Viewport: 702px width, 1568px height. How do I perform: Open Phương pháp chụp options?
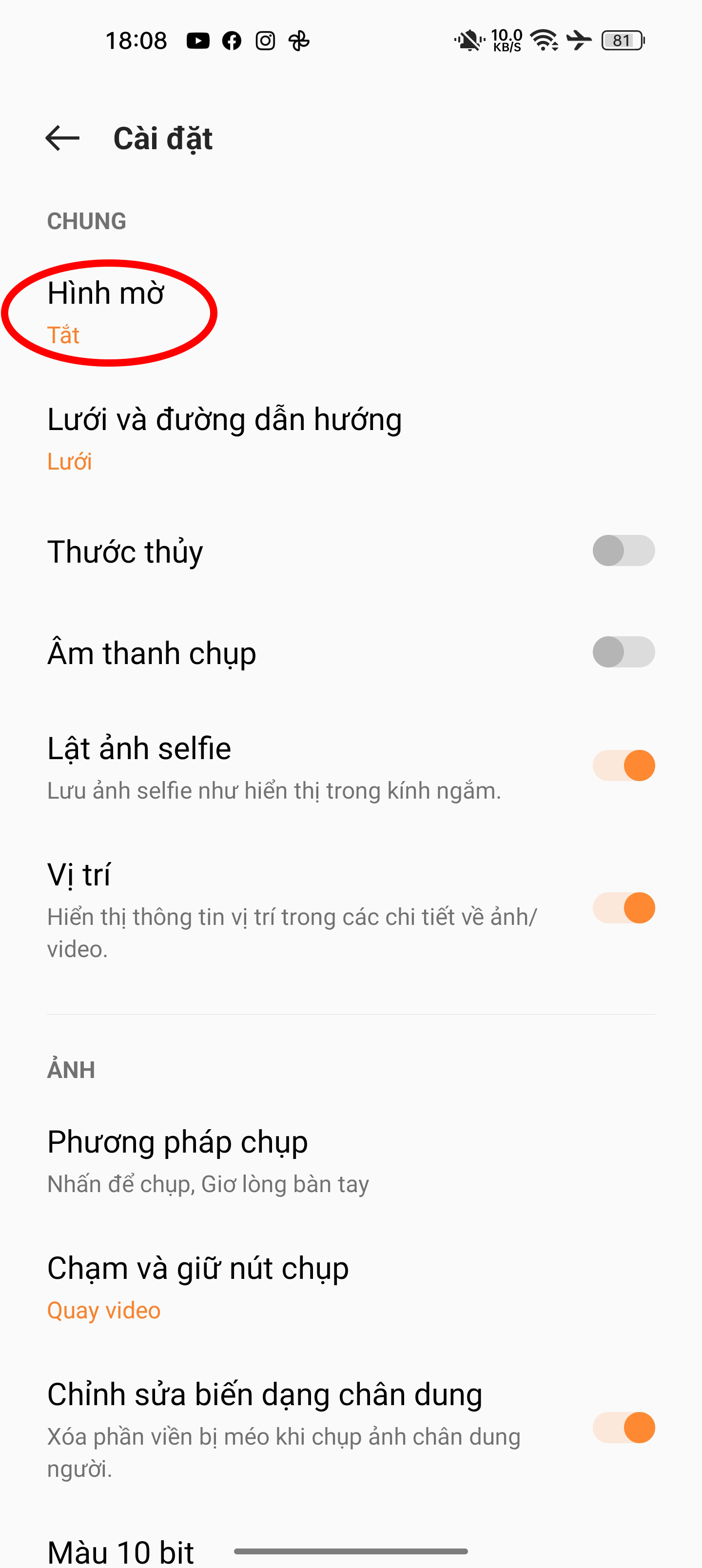(x=351, y=1161)
